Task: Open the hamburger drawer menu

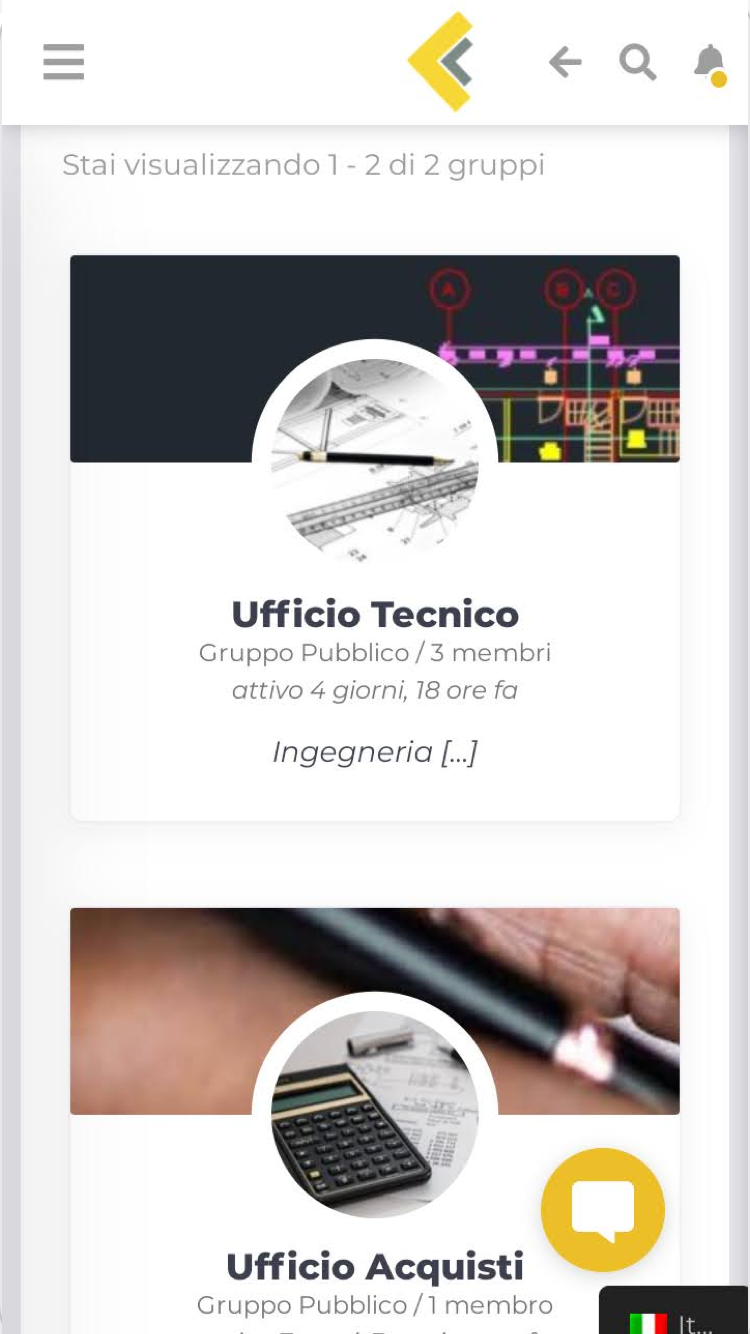Action: click(x=64, y=62)
